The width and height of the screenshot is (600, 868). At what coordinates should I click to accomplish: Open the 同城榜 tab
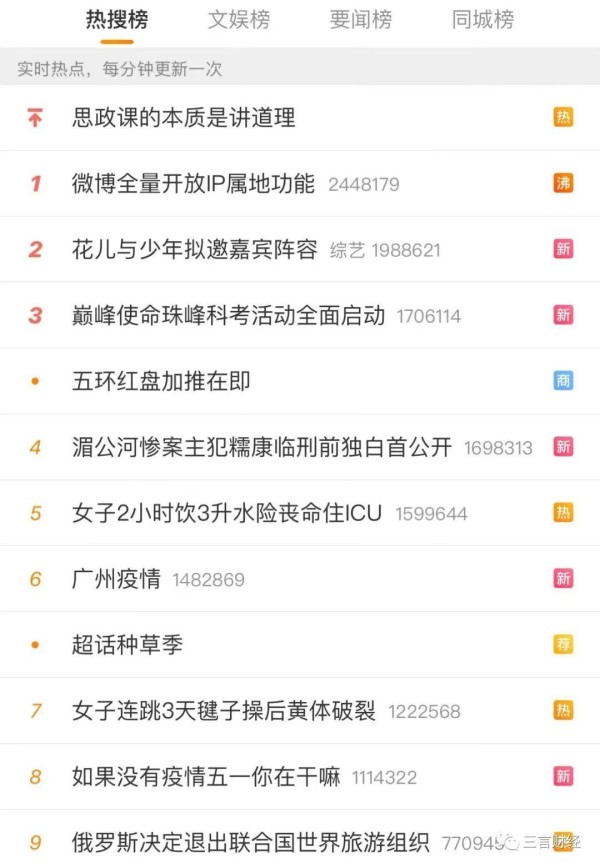483,20
